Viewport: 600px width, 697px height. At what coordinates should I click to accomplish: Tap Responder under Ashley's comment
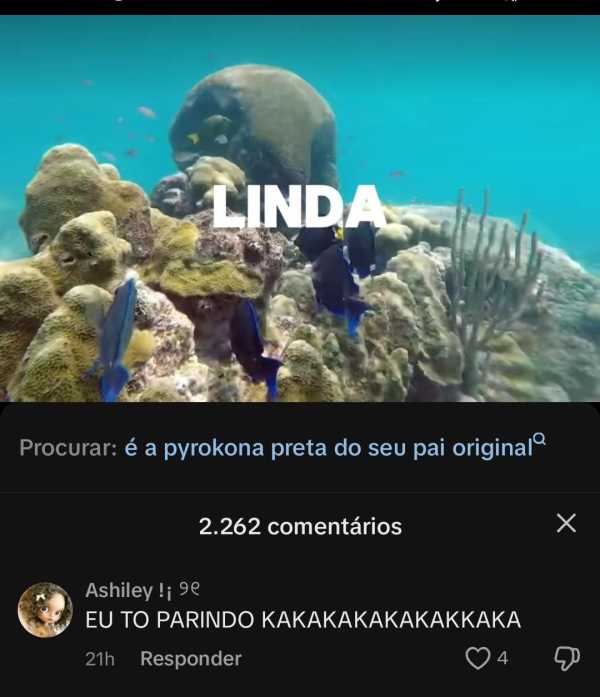coord(190,659)
